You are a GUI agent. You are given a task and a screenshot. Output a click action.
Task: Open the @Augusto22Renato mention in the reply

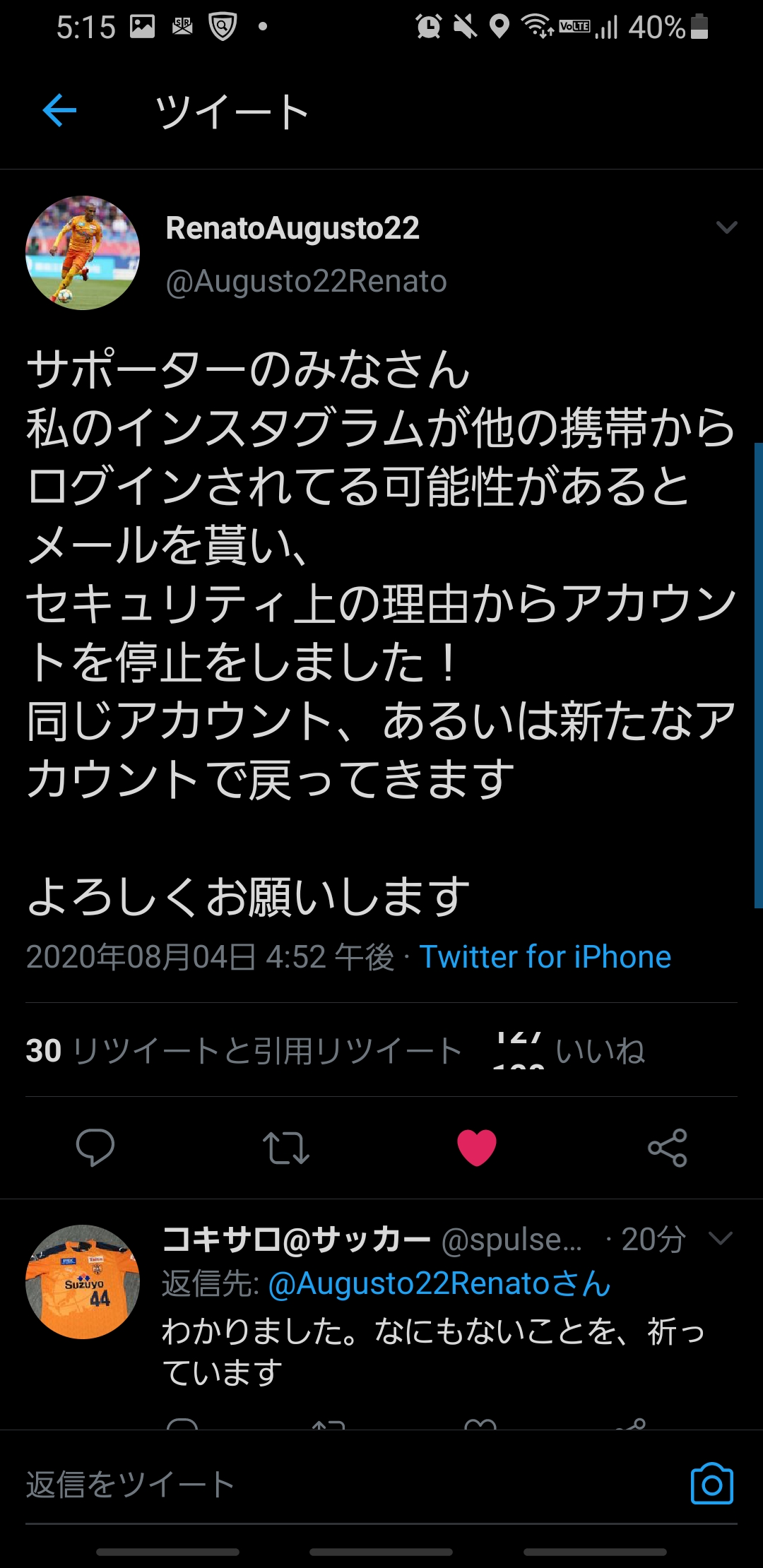coord(439,1284)
